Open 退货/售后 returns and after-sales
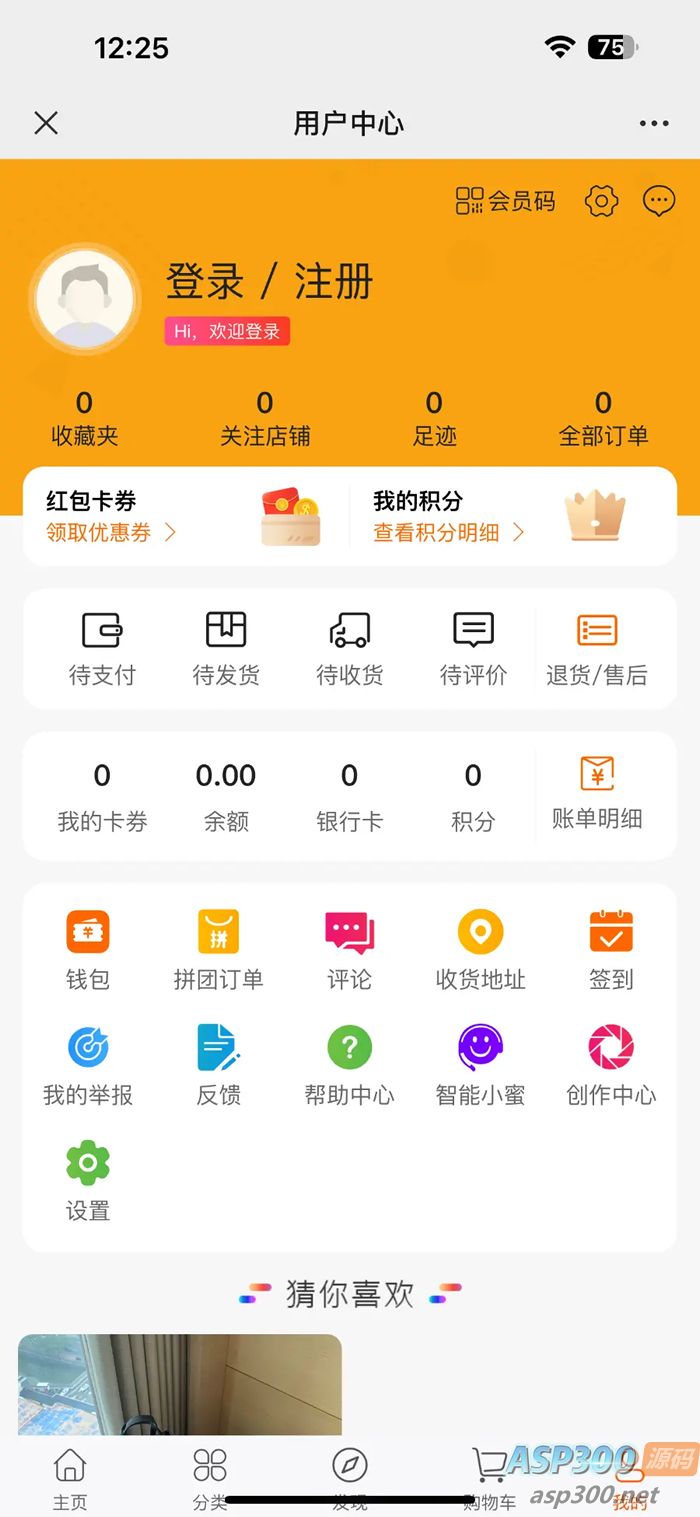Image resolution: width=700 pixels, height=1517 pixels. [x=597, y=648]
